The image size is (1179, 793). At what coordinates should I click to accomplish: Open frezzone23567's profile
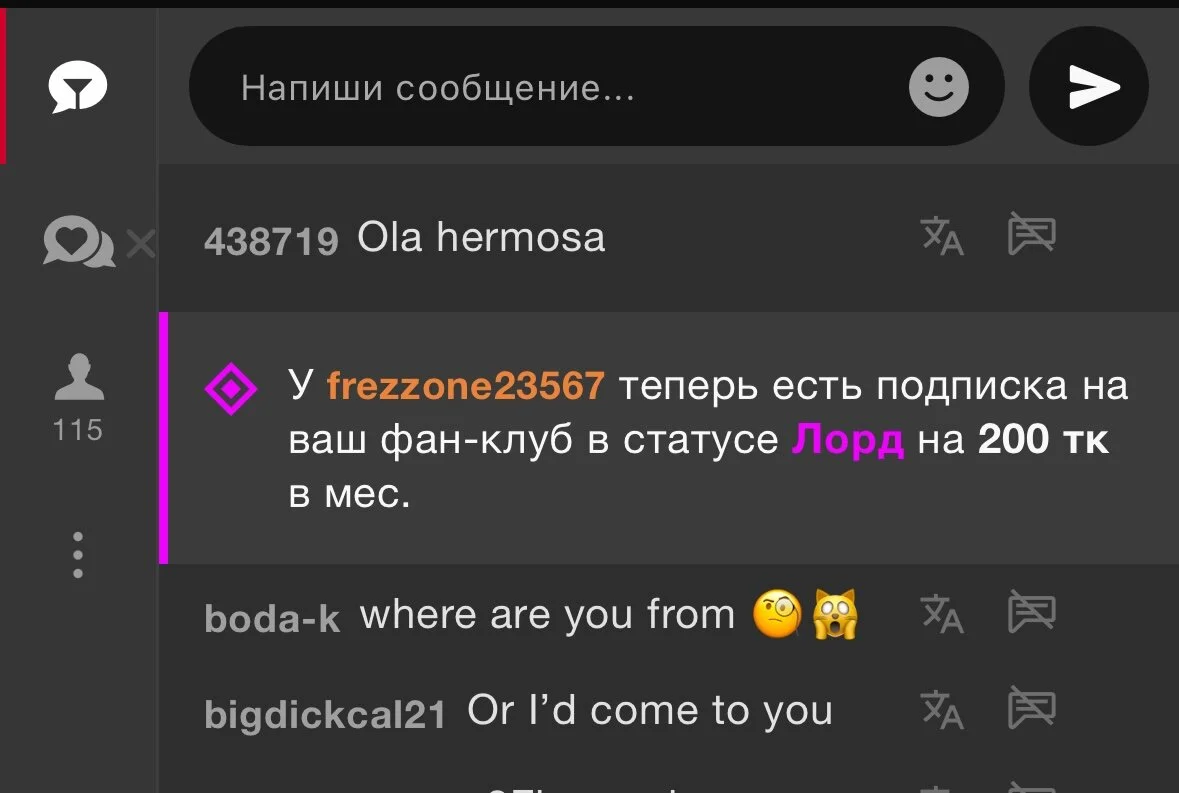pyautogui.click(x=465, y=385)
